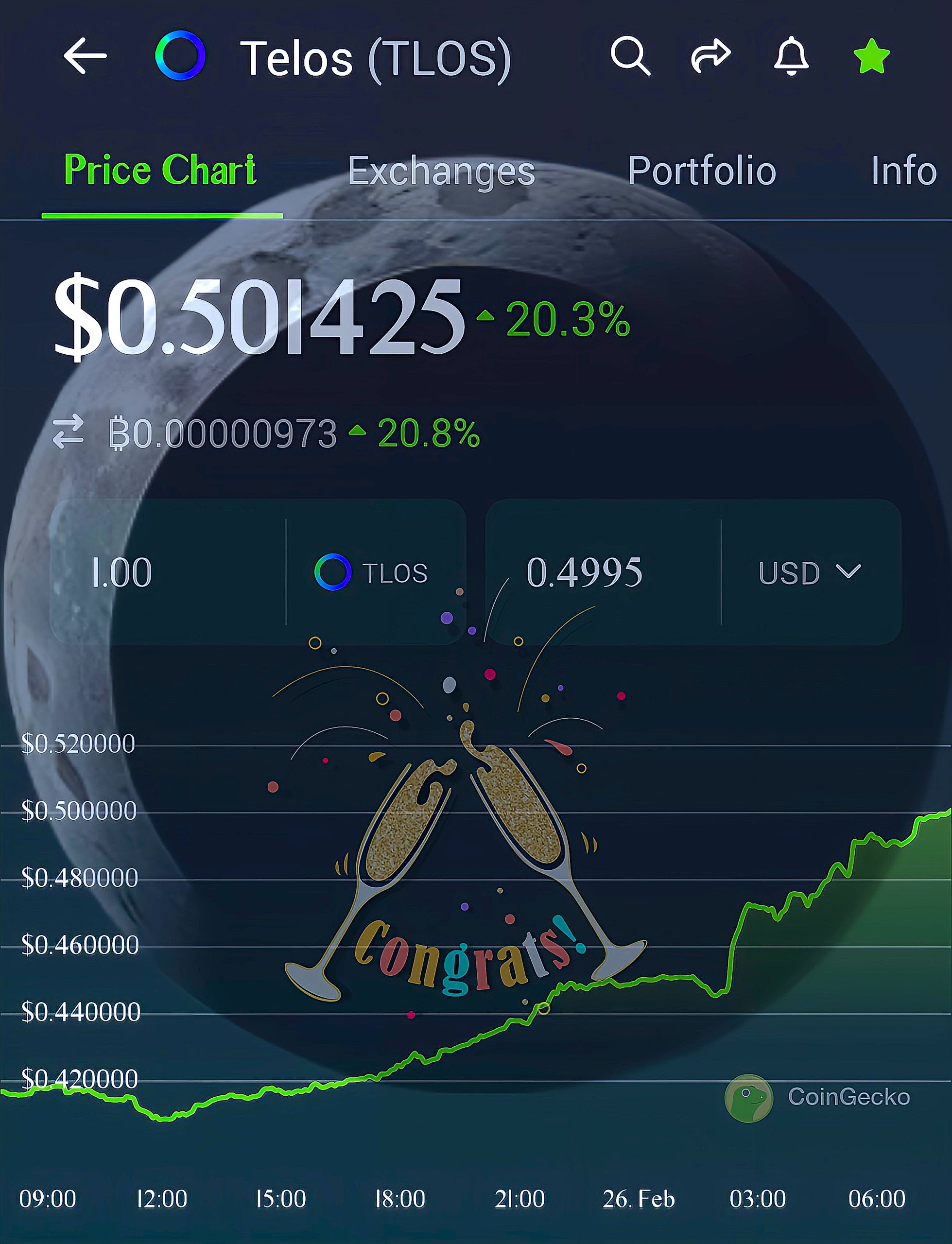952x1244 pixels.
Task: Switch to the Exchanges tab
Action: tap(441, 171)
